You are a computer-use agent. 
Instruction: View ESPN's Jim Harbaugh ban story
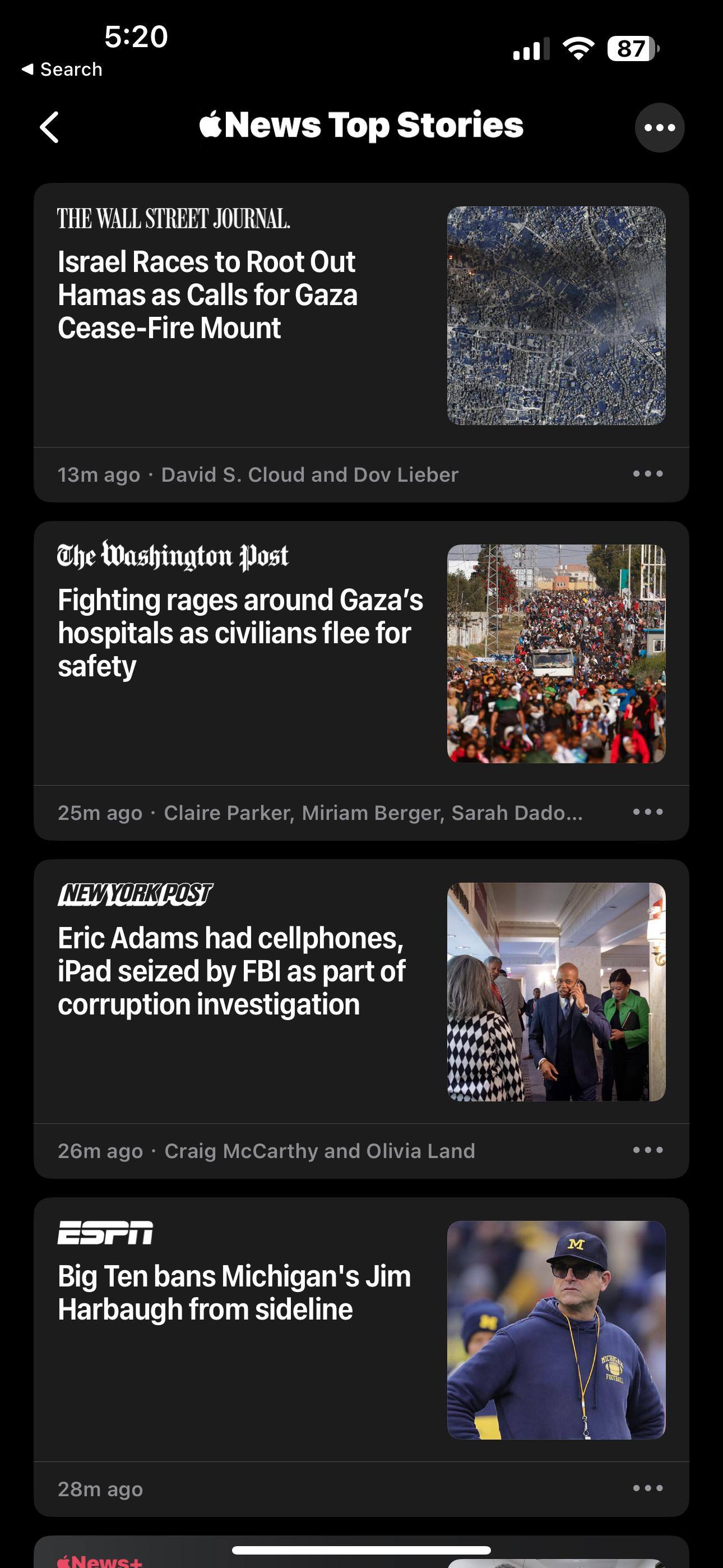tap(234, 1293)
